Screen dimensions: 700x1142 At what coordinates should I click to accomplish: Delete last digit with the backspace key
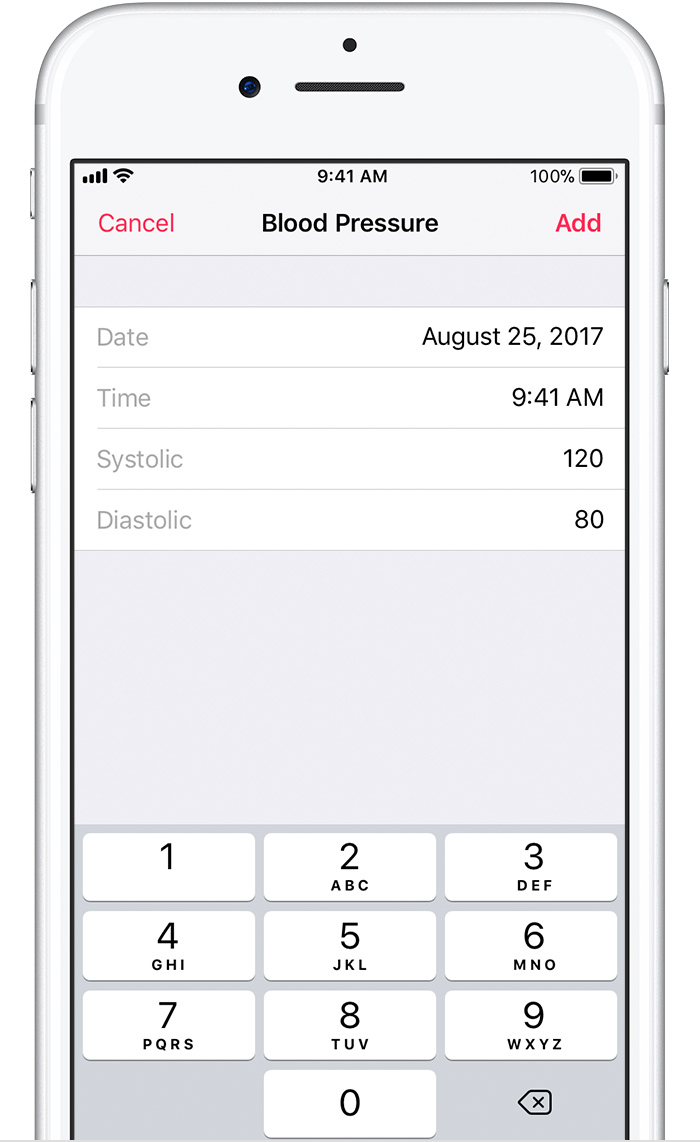pyautogui.click(x=535, y=1102)
